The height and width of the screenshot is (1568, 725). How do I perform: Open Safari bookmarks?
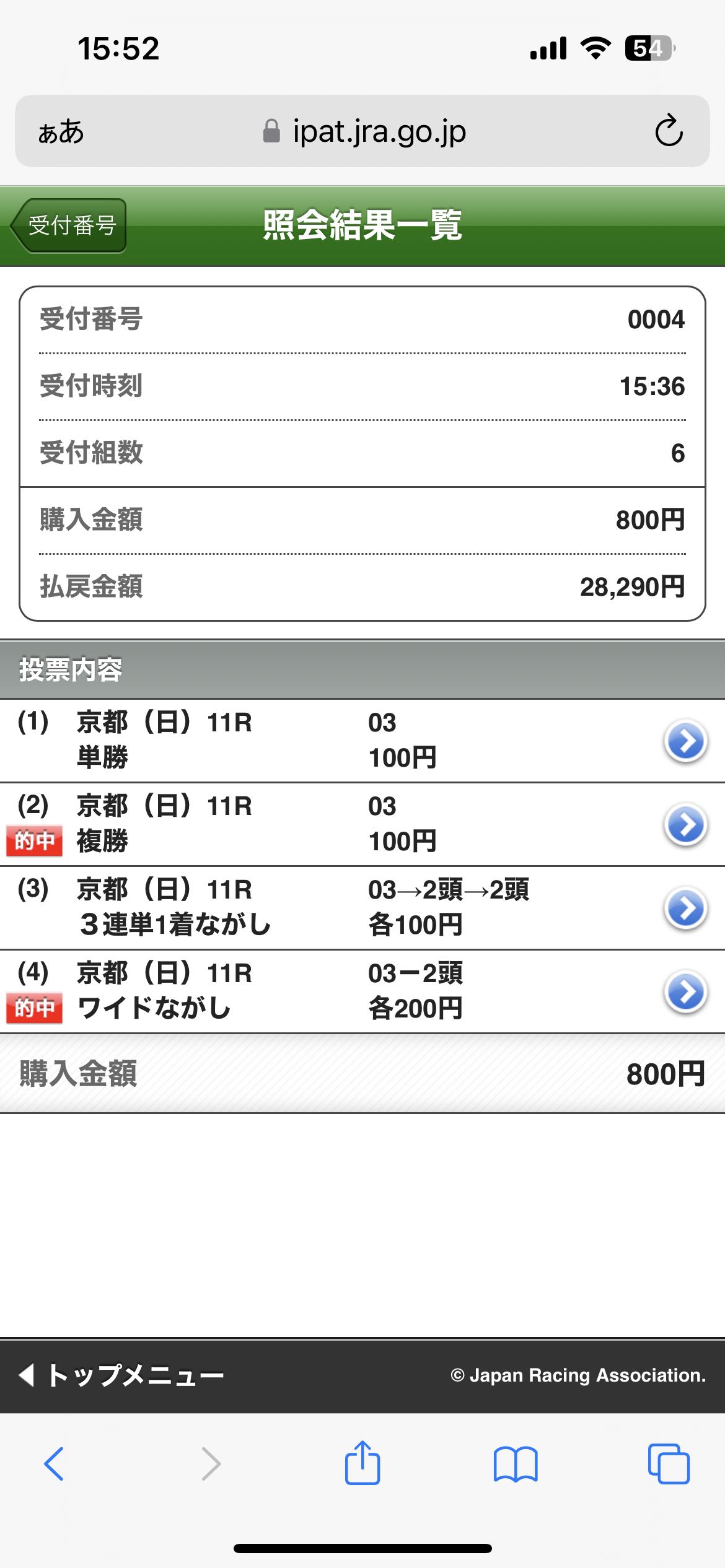[x=515, y=1464]
